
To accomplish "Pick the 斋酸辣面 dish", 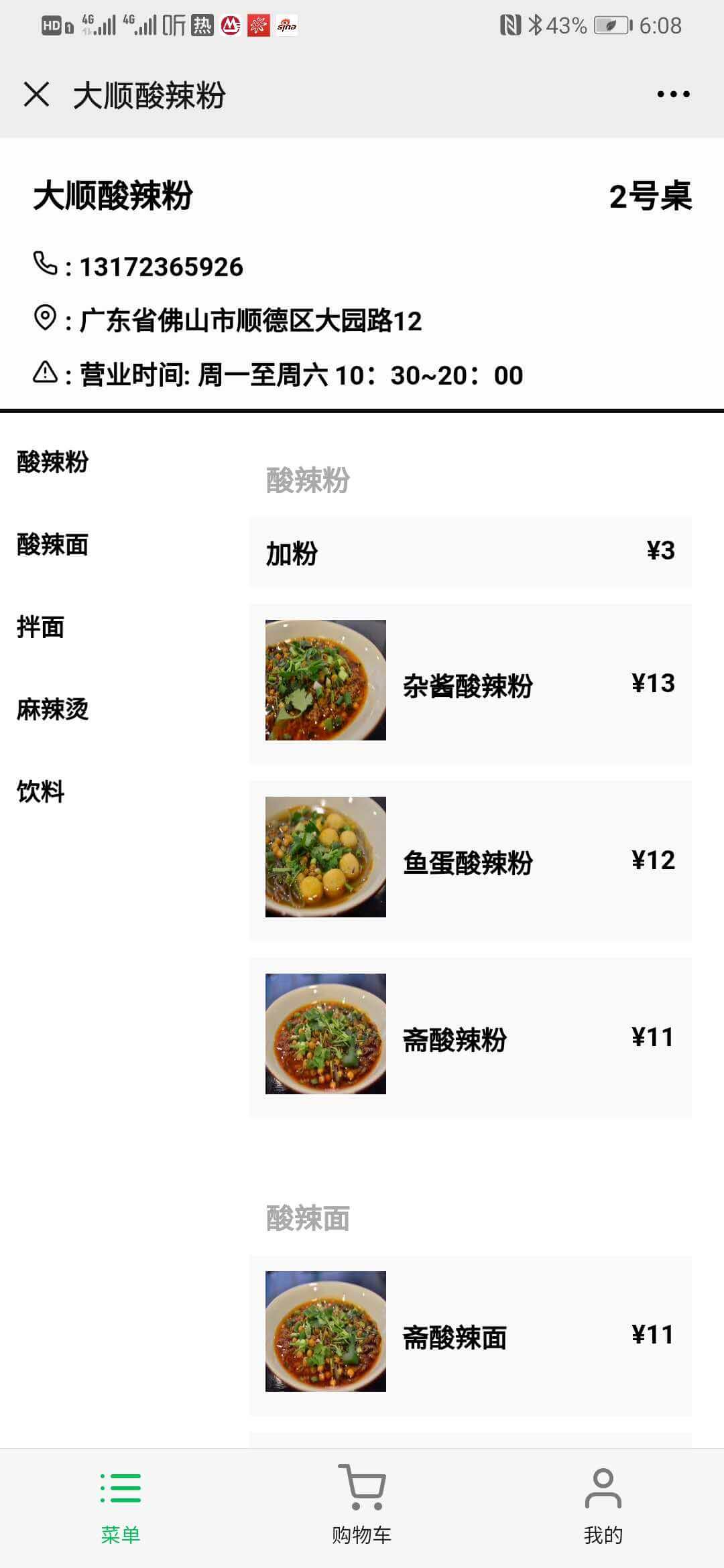I will click(x=469, y=1335).
